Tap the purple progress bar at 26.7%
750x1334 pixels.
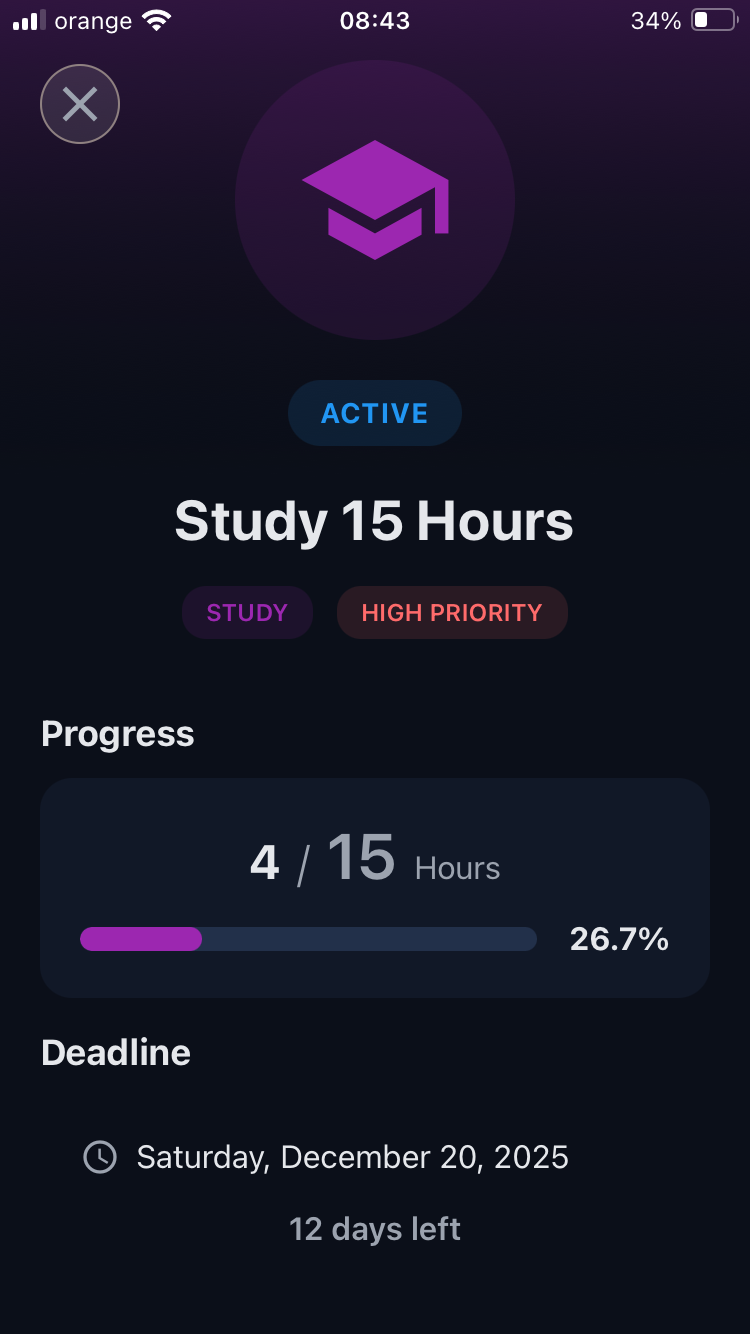[140, 939]
